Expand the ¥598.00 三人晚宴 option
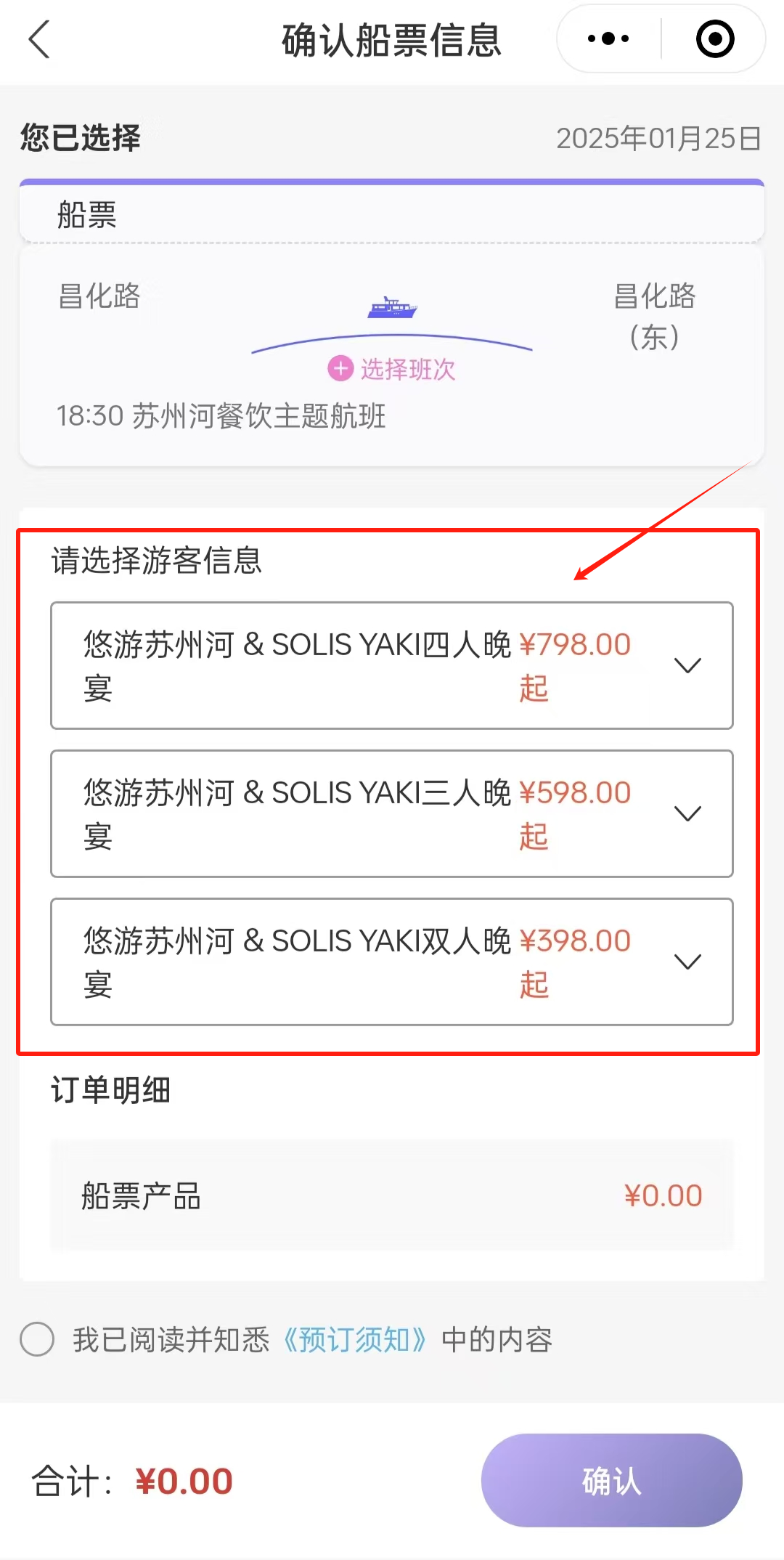This screenshot has height=1560, width=784. coord(687,813)
